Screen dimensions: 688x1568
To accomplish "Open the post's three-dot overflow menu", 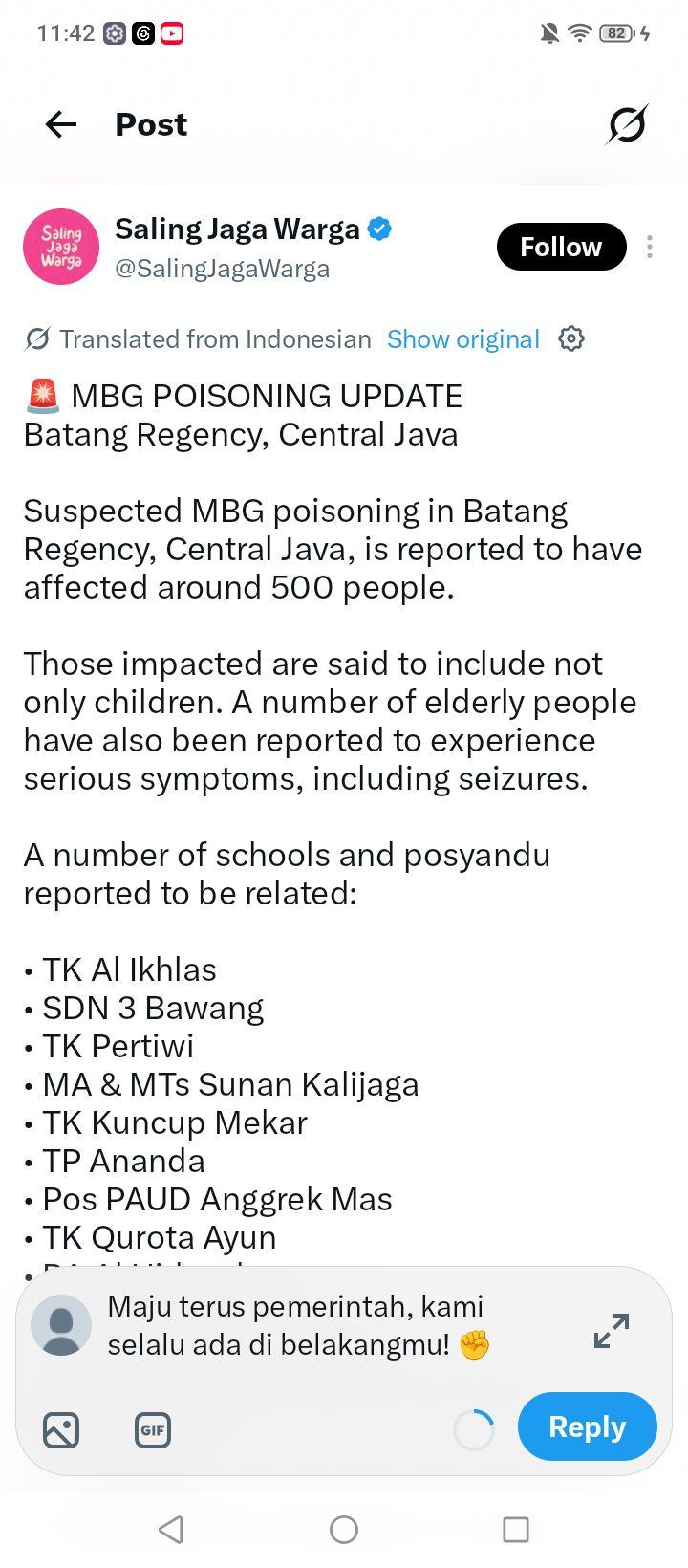I will click(x=650, y=247).
